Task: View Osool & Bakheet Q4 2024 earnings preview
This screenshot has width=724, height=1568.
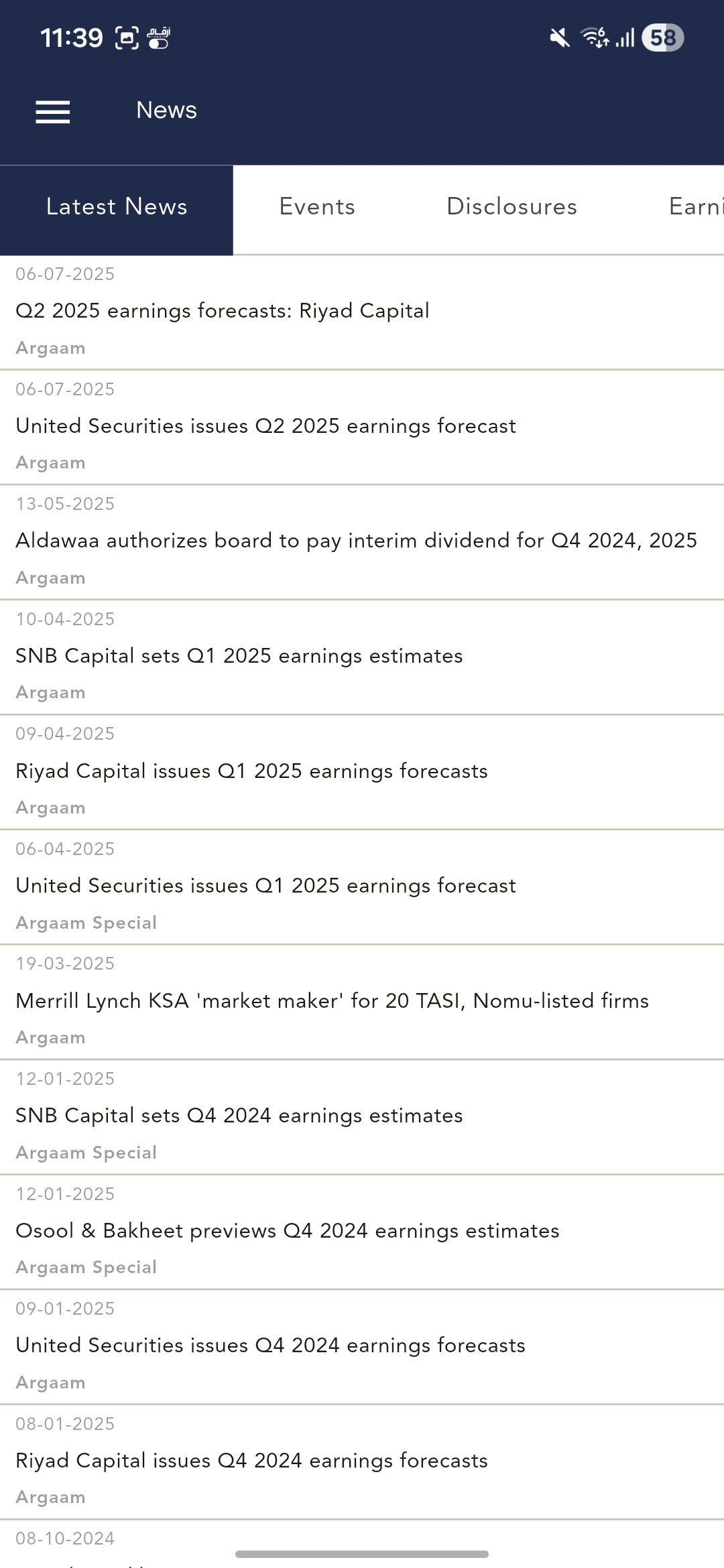Action: click(287, 1231)
